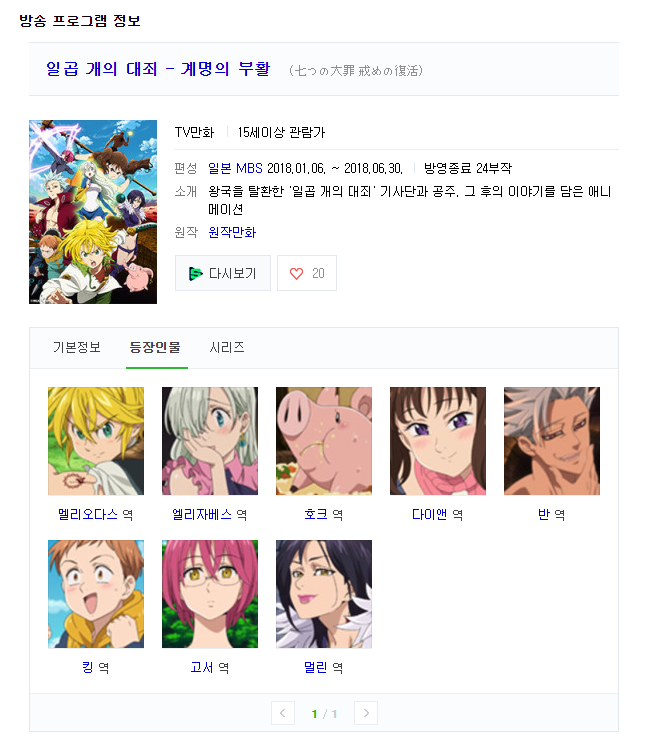
Task: Open the anime poster image
Action: click(x=93, y=211)
